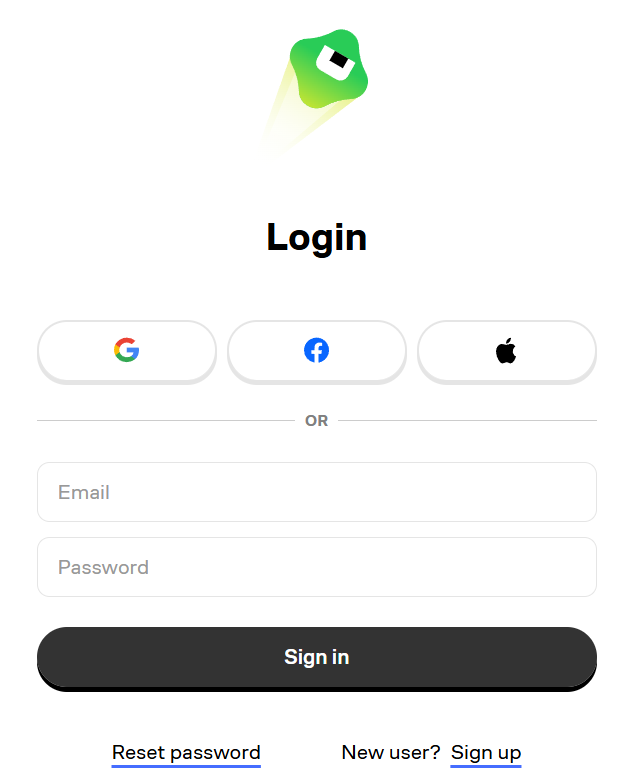The height and width of the screenshot is (778, 641).
Task: Open the Reset password link
Action: tap(186, 752)
